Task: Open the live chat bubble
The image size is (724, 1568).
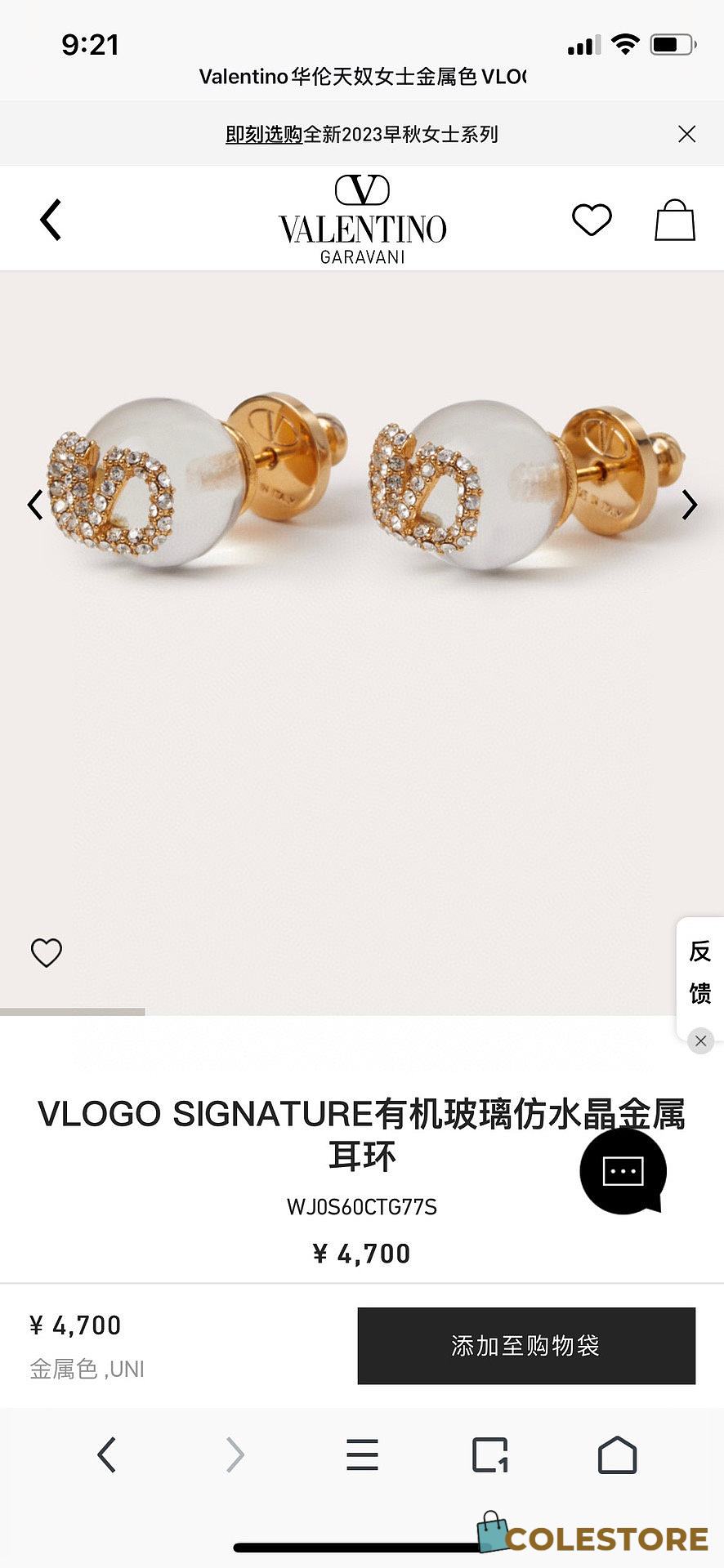Action: pos(623,1171)
